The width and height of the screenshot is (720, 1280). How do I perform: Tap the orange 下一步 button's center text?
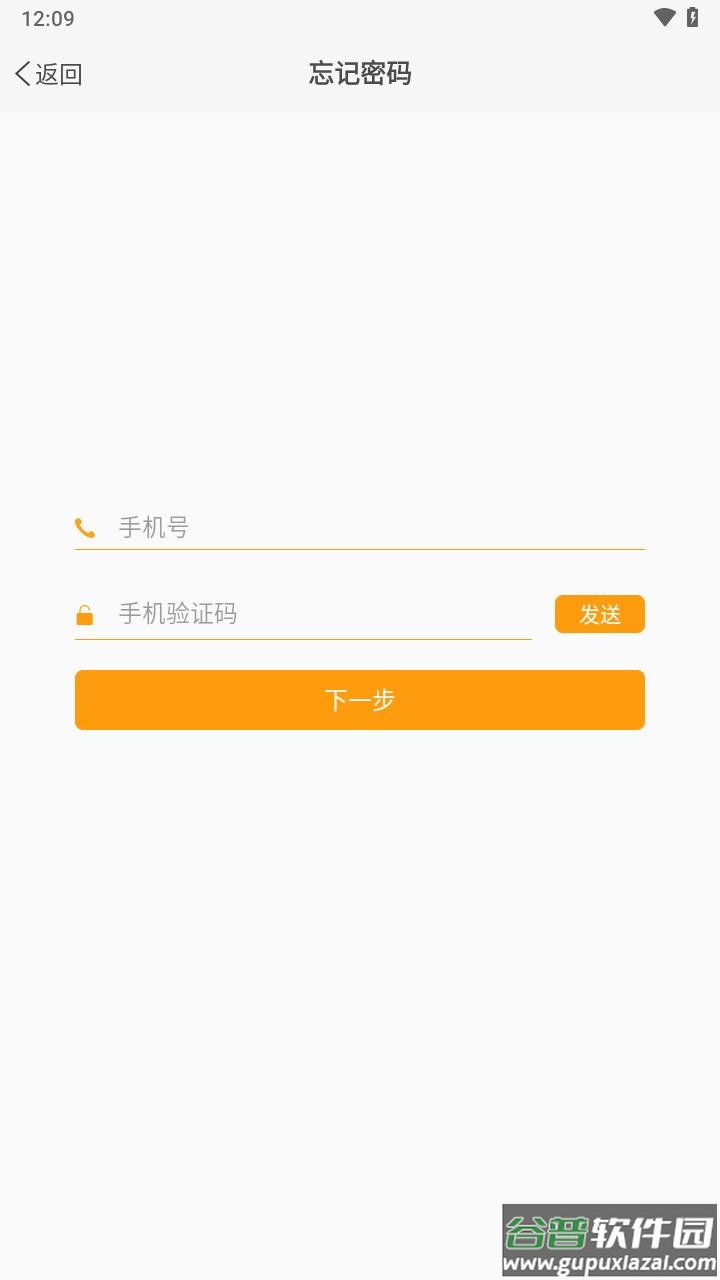360,700
